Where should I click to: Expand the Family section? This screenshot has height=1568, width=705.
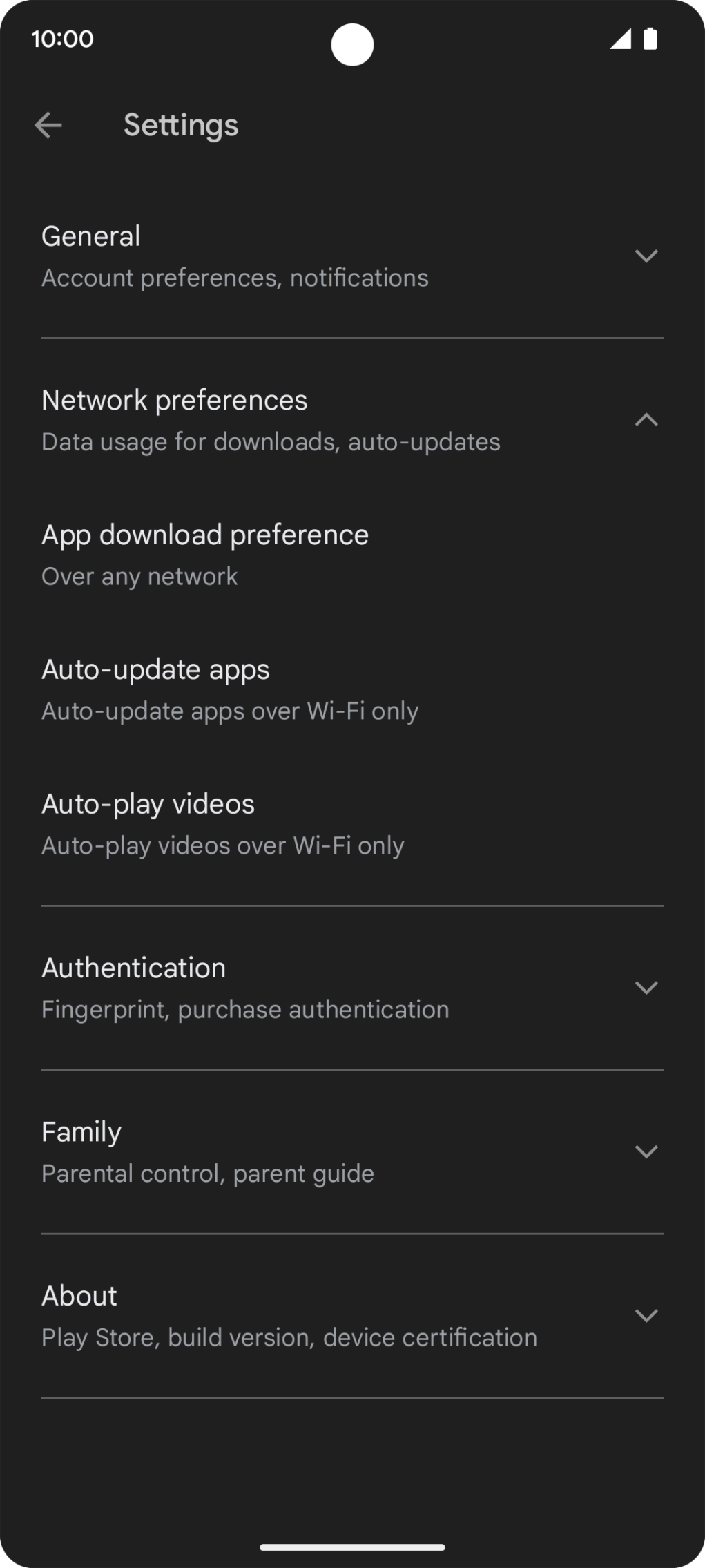tap(352, 1151)
